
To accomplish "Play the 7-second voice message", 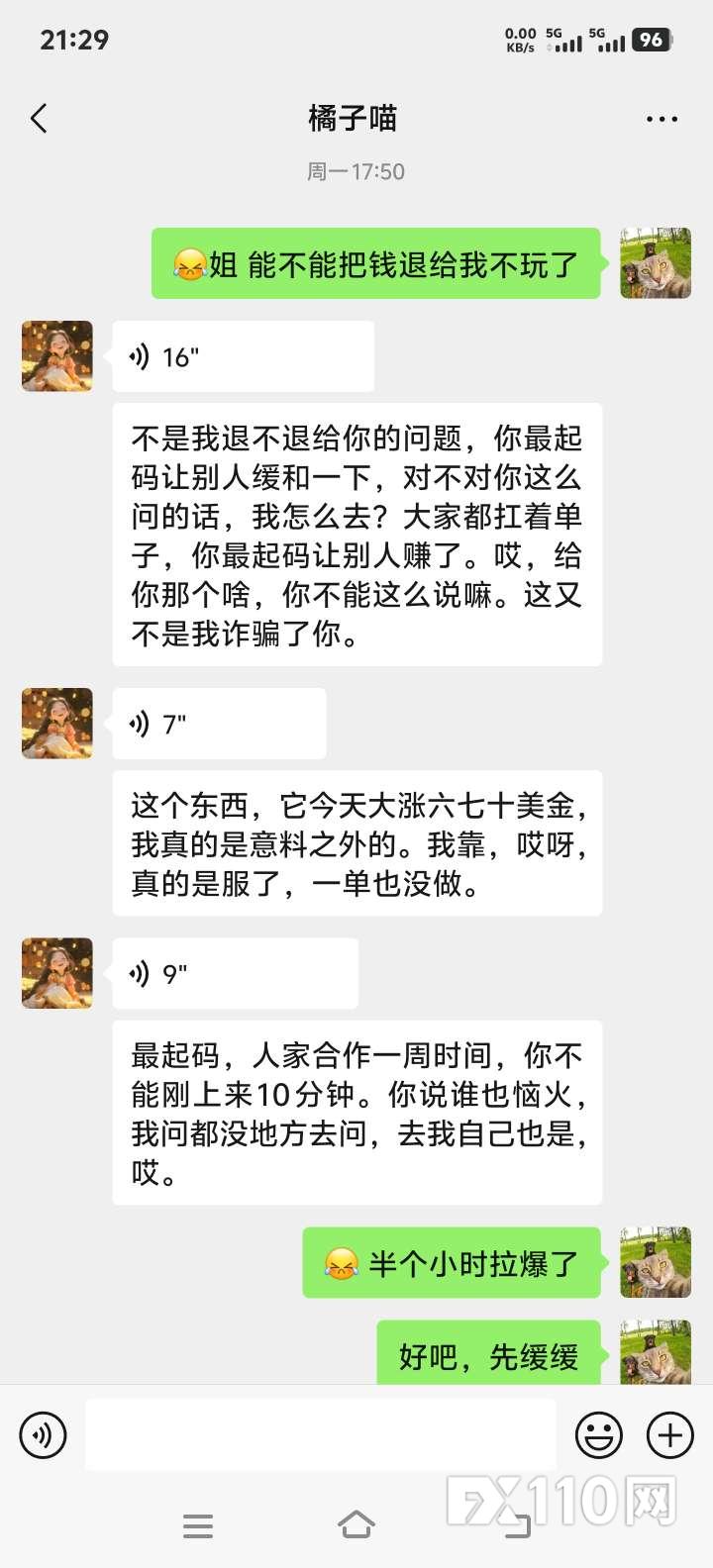I will tap(219, 725).
